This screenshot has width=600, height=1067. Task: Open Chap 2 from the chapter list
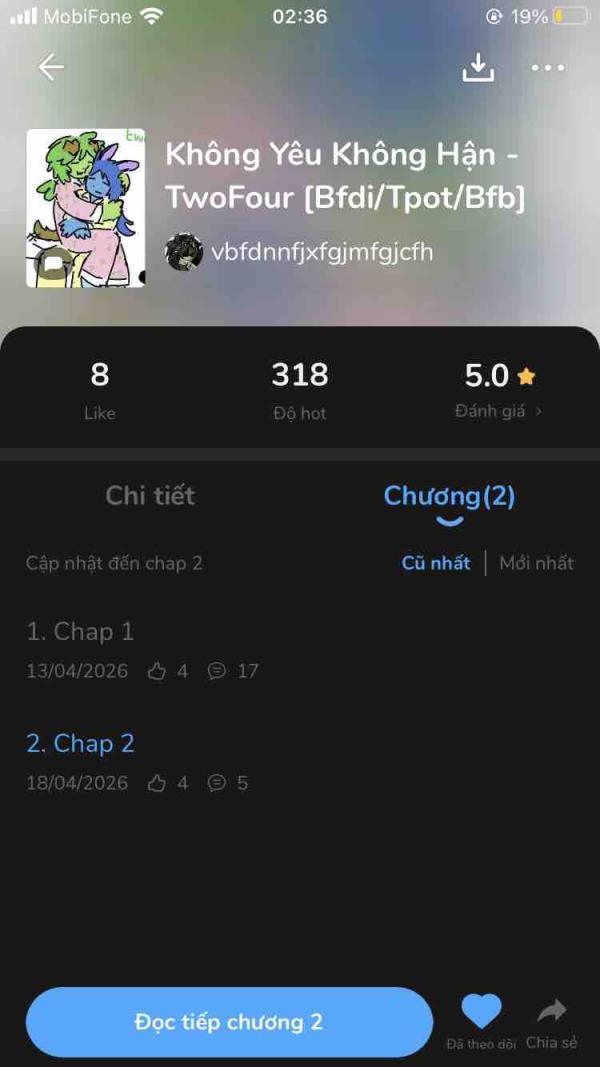click(300, 762)
